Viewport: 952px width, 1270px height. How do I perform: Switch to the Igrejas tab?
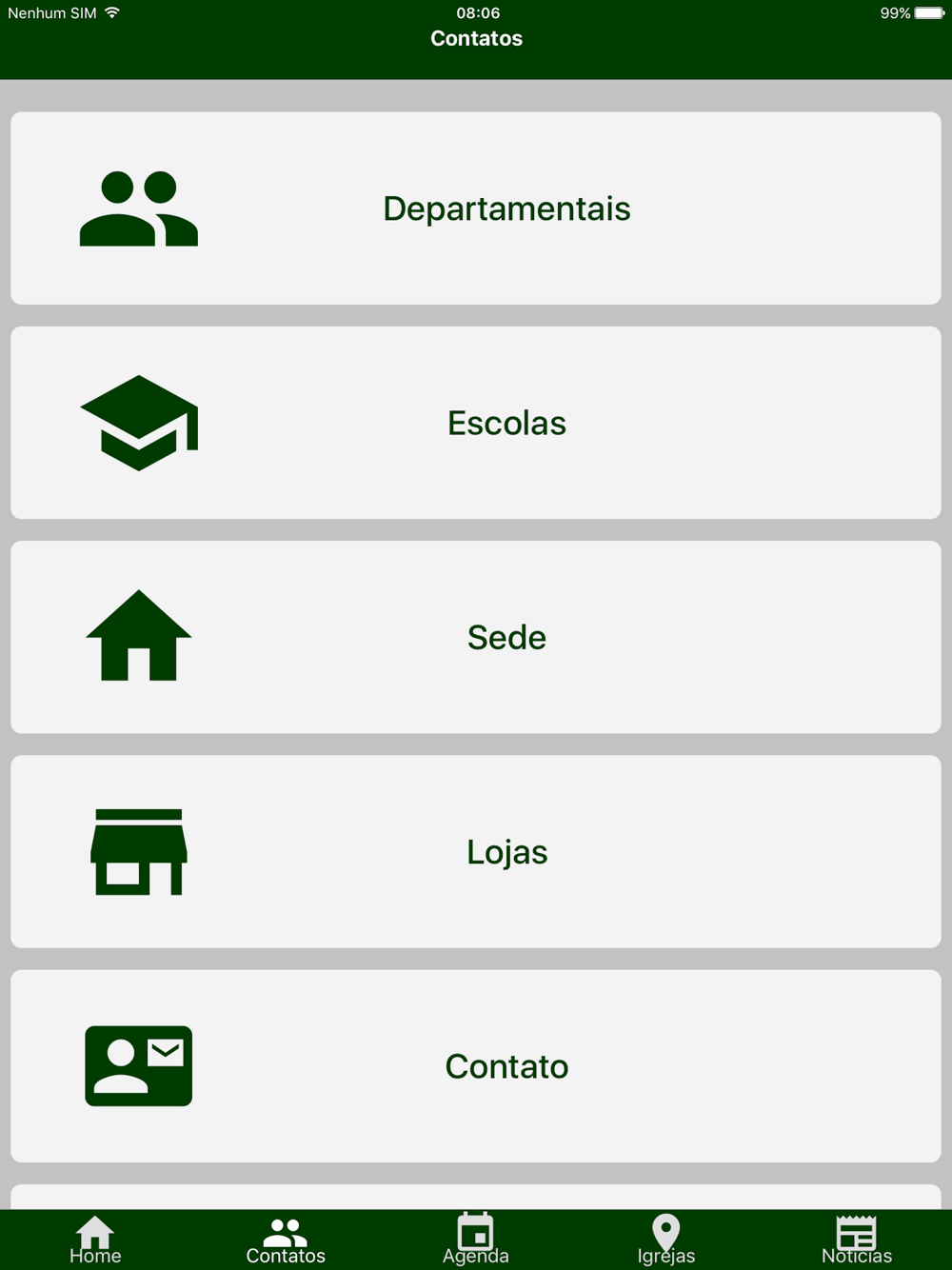pyautogui.click(x=666, y=1240)
